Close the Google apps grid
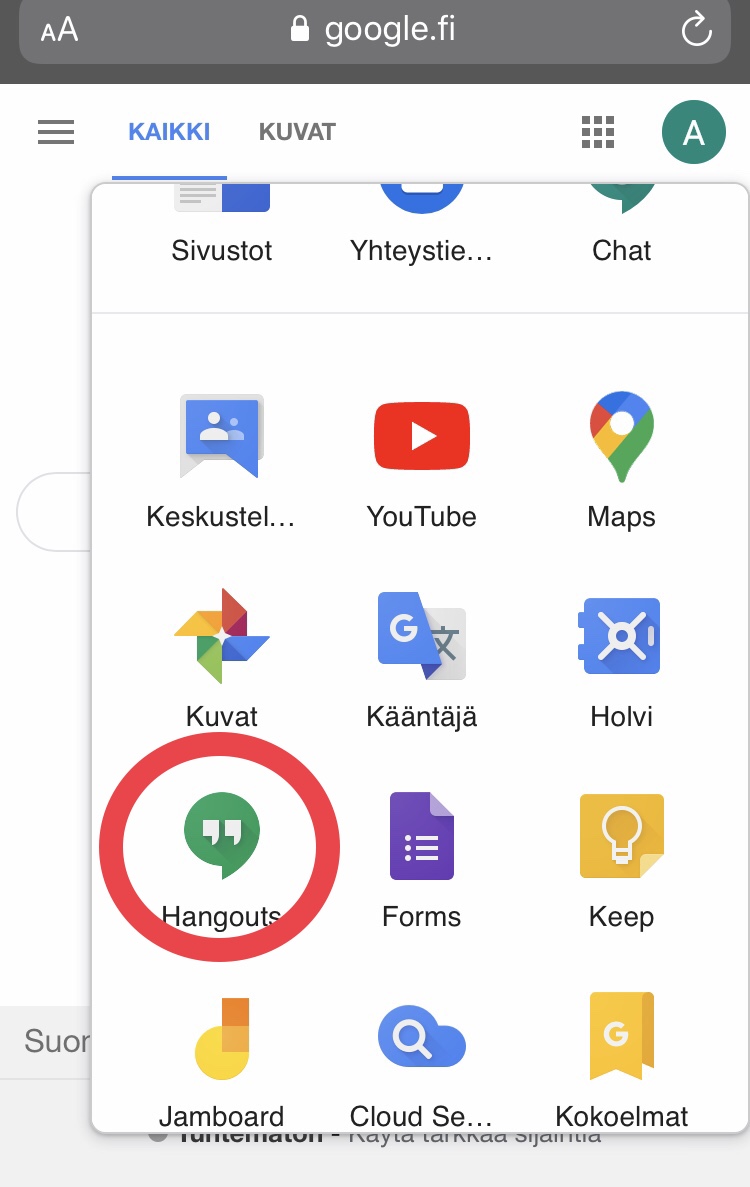 click(x=597, y=132)
